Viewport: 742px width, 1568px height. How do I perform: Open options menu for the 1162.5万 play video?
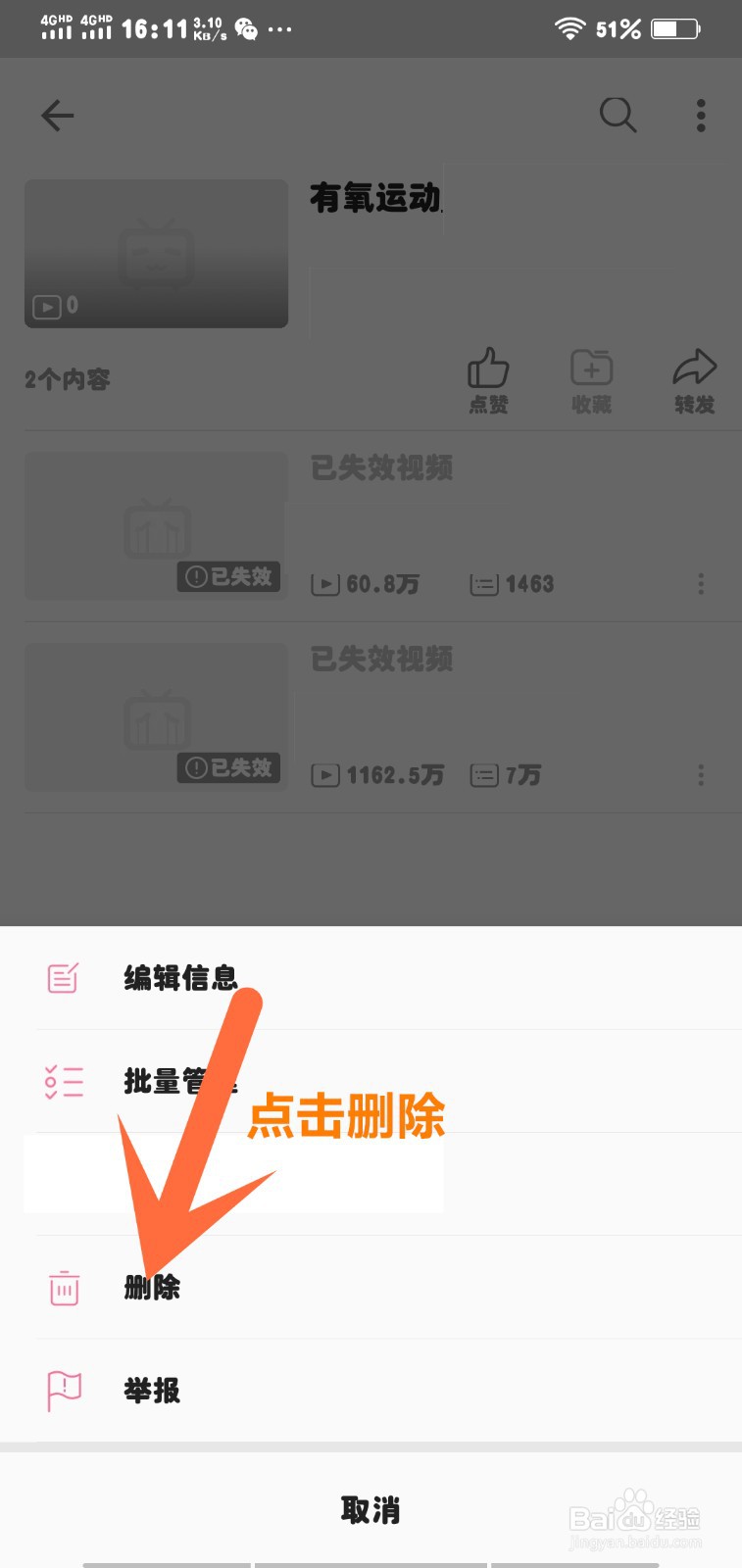tap(701, 776)
